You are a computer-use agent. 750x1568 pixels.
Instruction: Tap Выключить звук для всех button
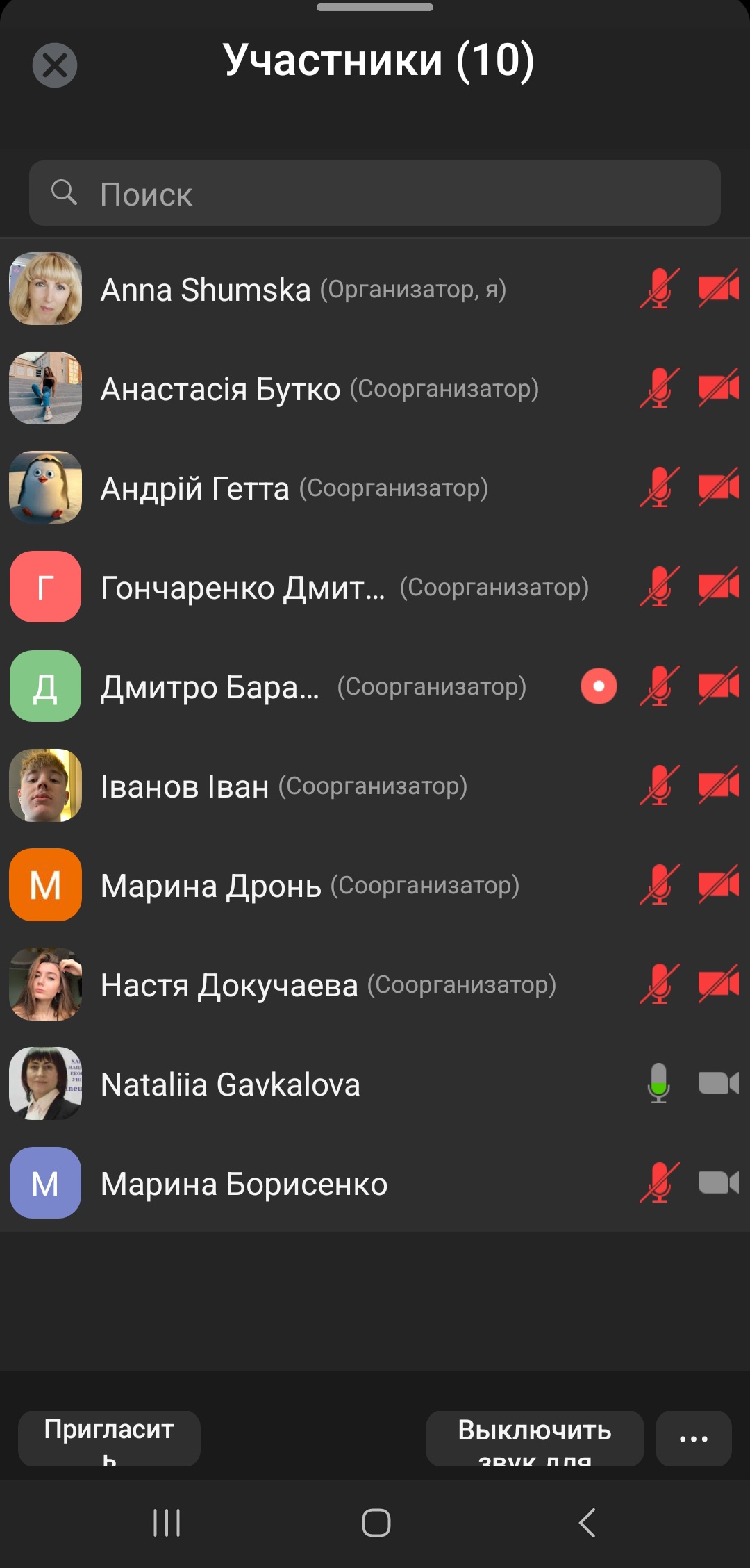tap(534, 1437)
